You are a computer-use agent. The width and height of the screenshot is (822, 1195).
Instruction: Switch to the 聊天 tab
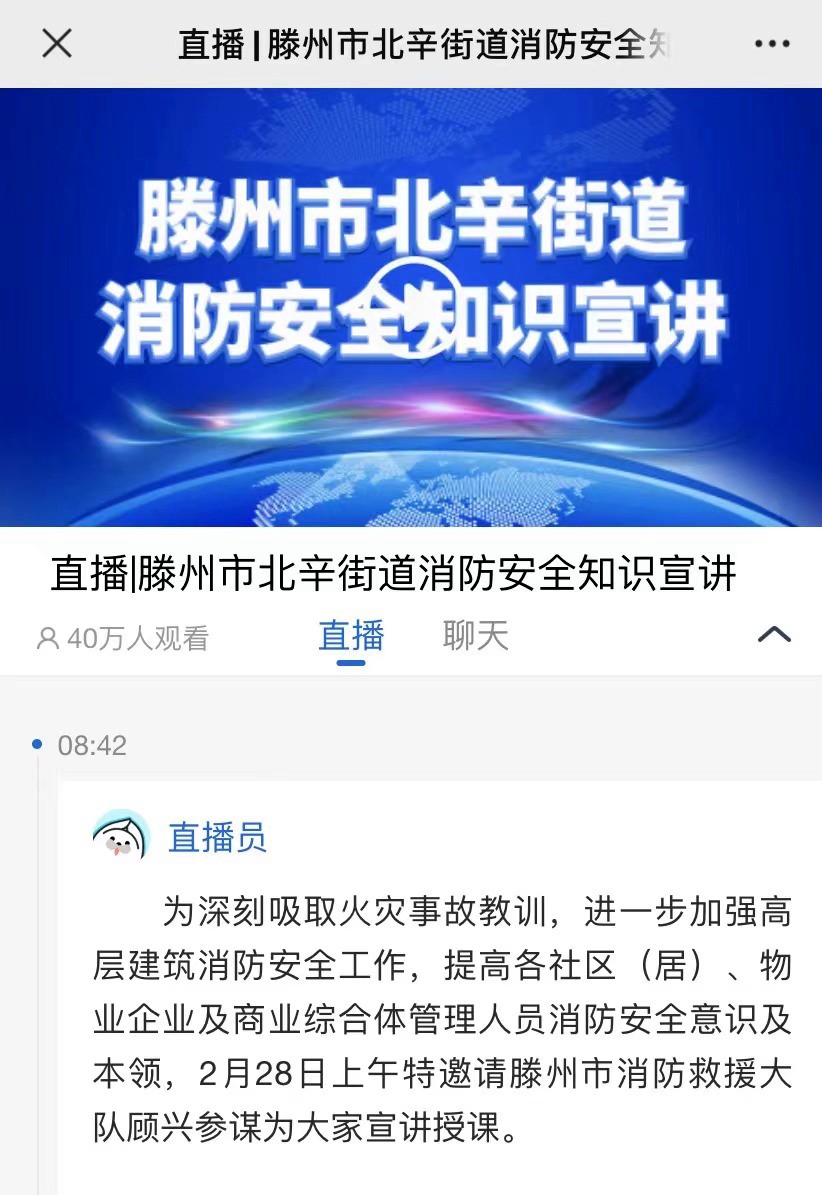476,636
